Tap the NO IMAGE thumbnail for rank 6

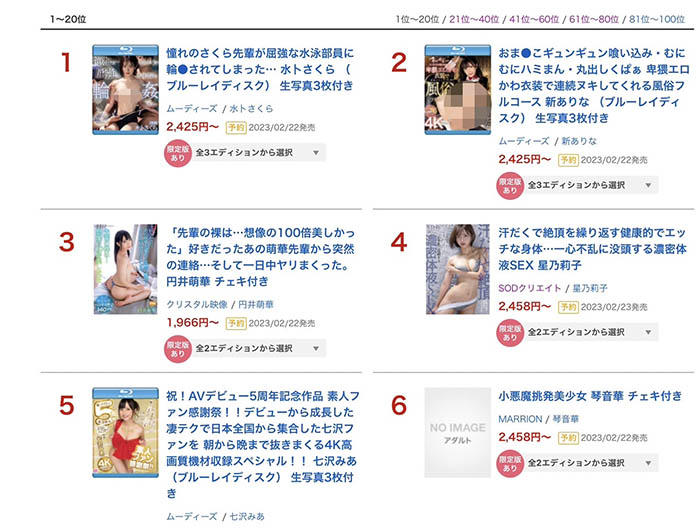coord(458,433)
